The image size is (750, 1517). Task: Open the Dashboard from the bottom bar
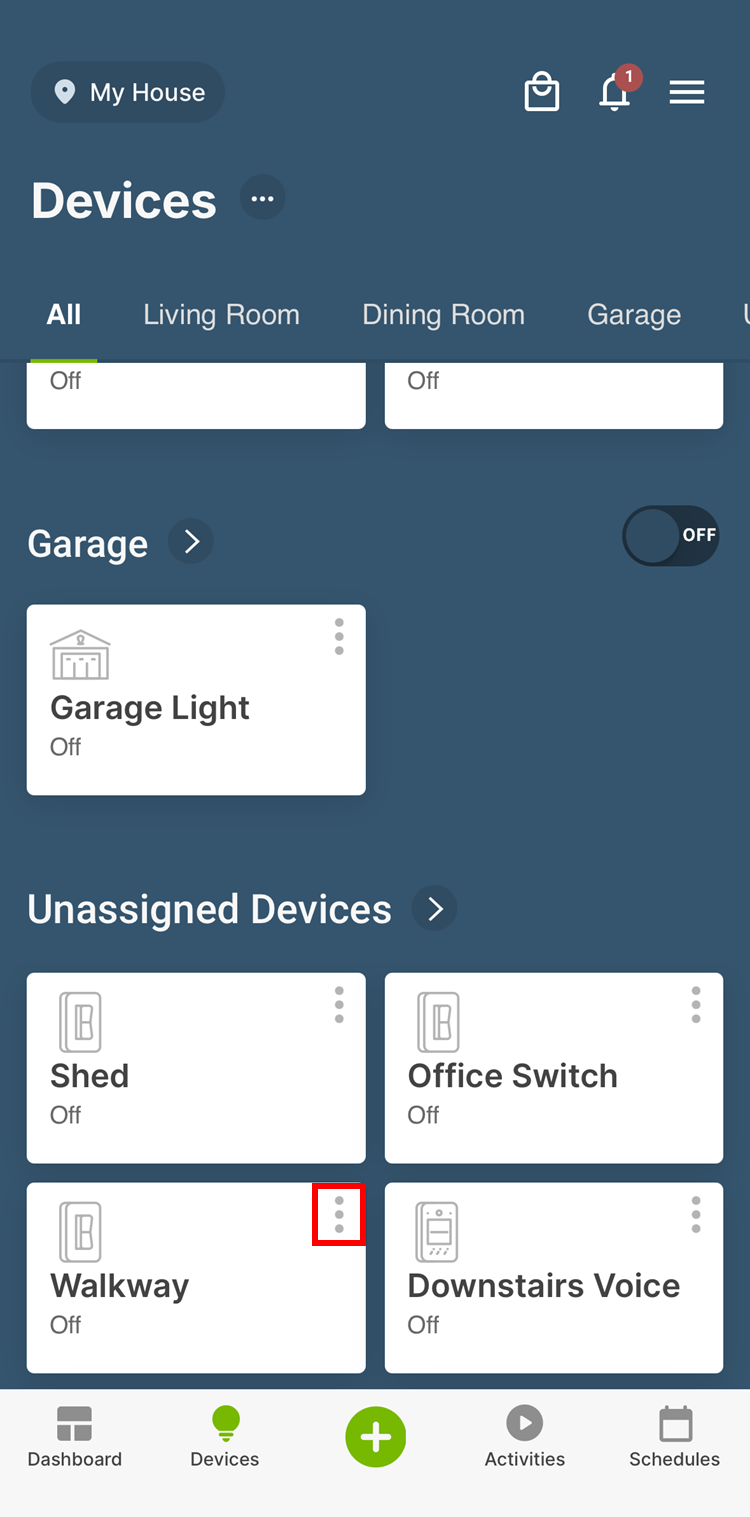pos(74,1437)
